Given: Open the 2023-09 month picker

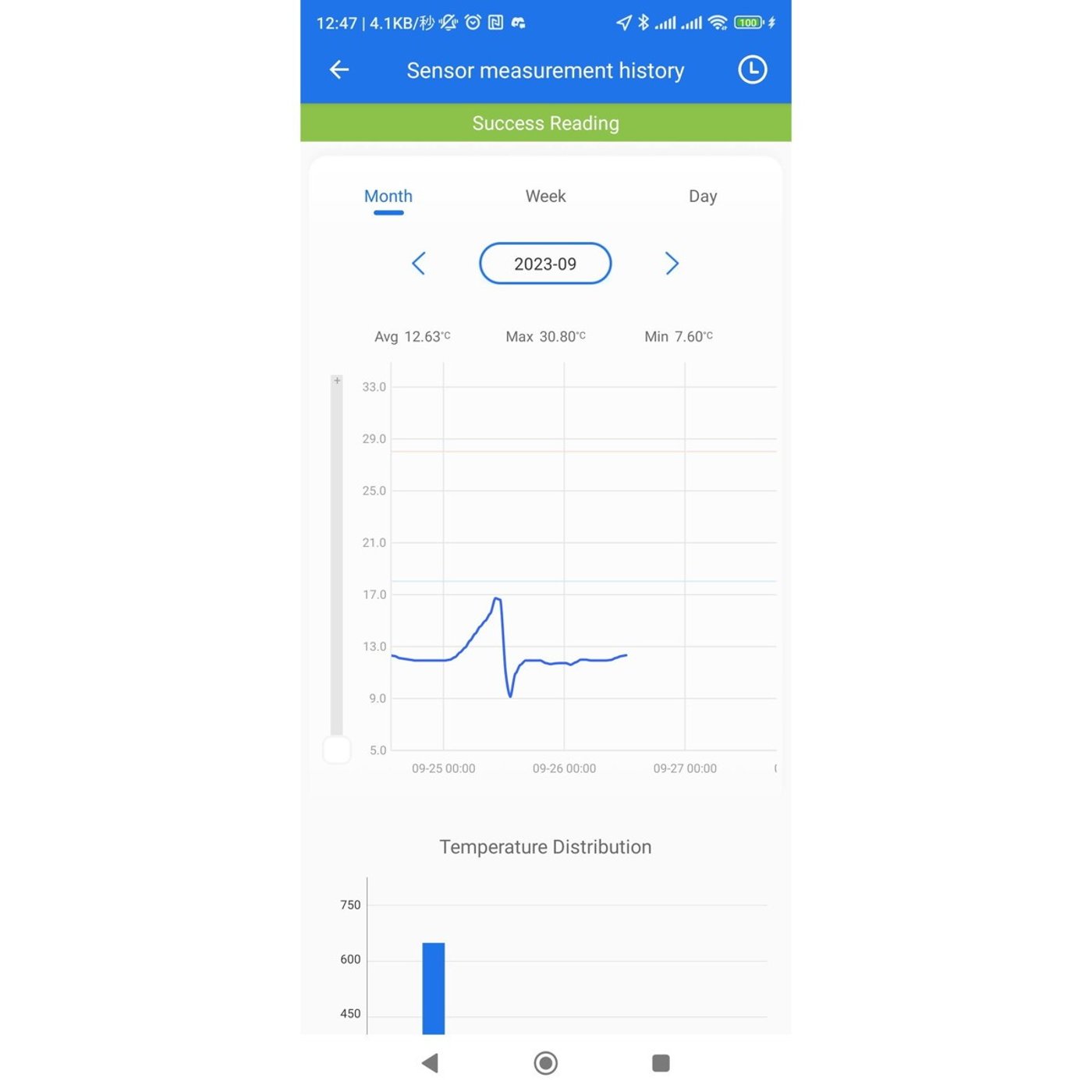Looking at the screenshot, I should point(545,264).
